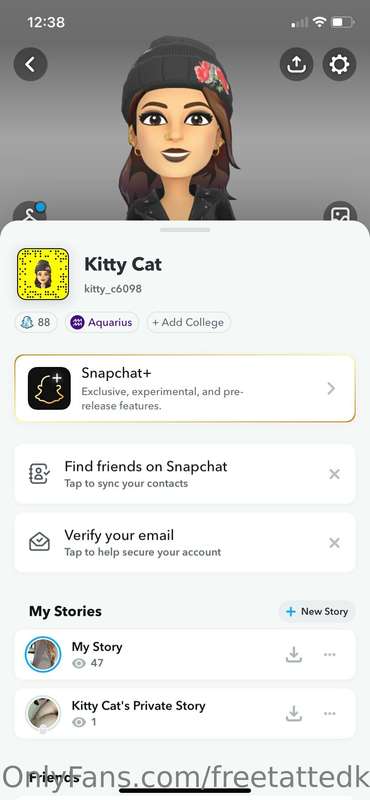Open Find friends on Snapchat
The width and height of the screenshot is (370, 800).
(x=185, y=474)
